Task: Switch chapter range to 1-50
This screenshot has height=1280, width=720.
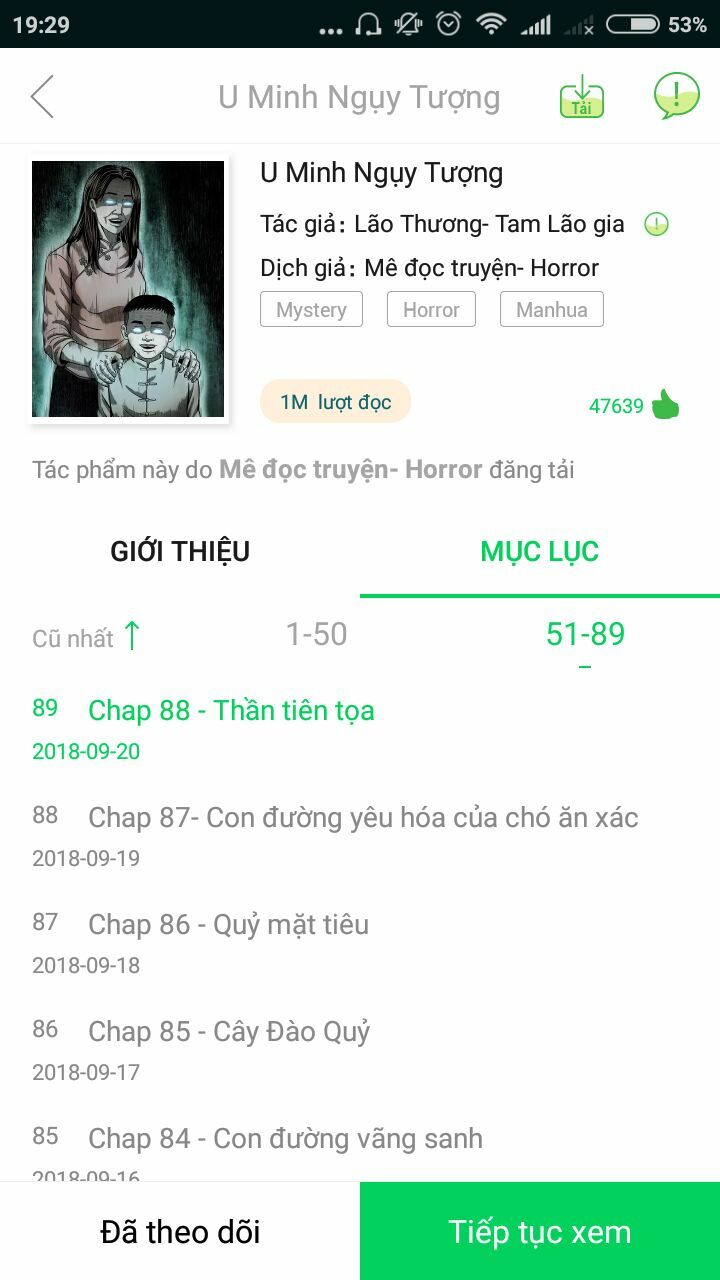Action: (315, 633)
